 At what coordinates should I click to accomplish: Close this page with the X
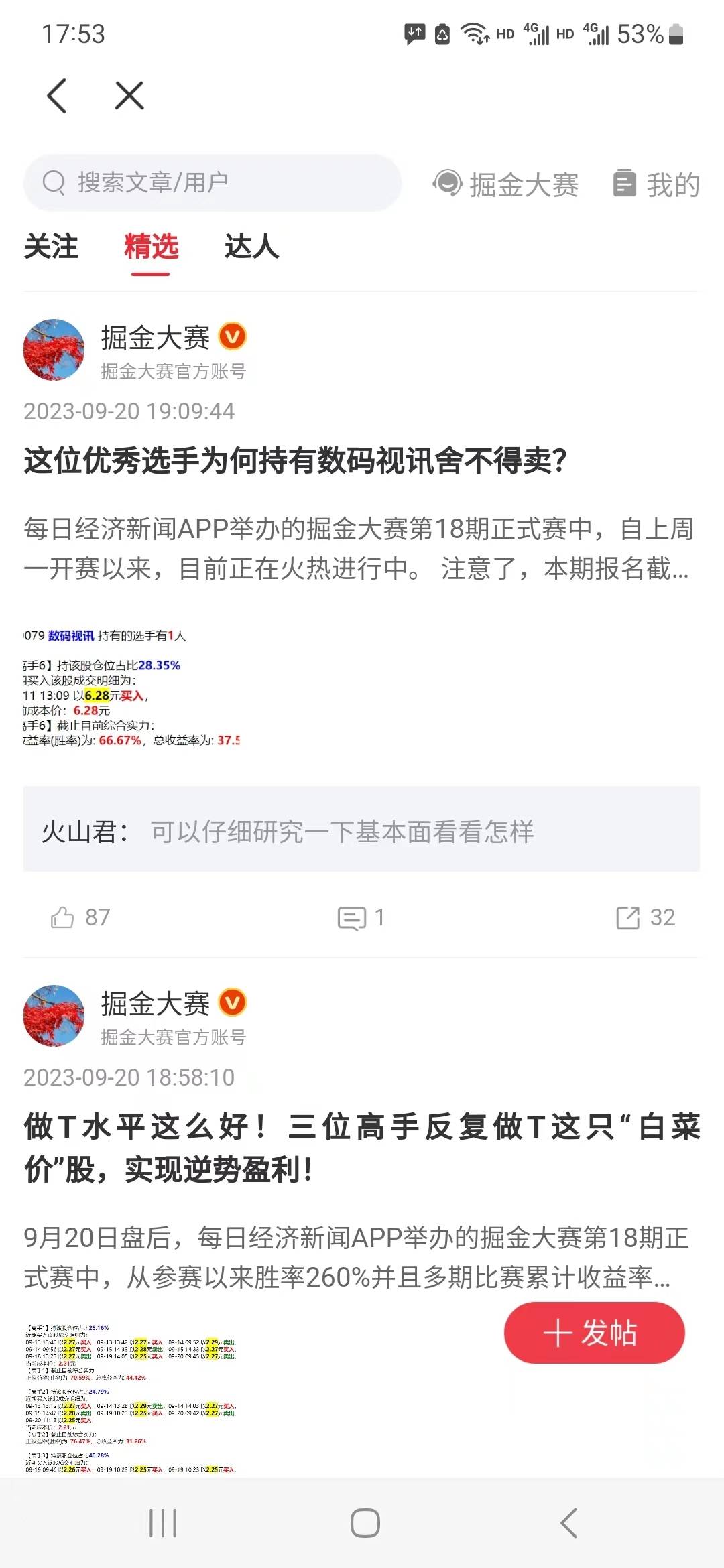click(x=129, y=95)
